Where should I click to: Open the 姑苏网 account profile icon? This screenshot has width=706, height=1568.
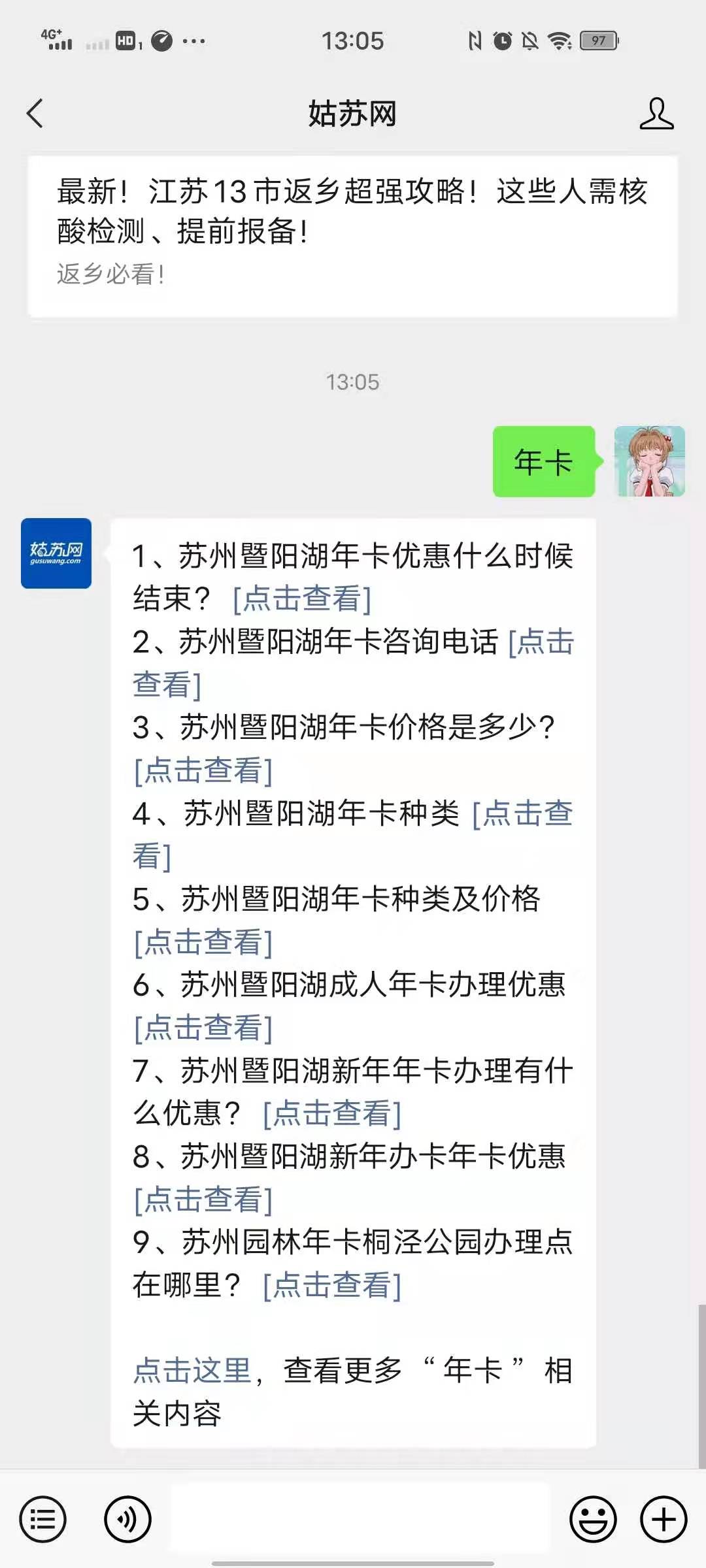[656, 114]
